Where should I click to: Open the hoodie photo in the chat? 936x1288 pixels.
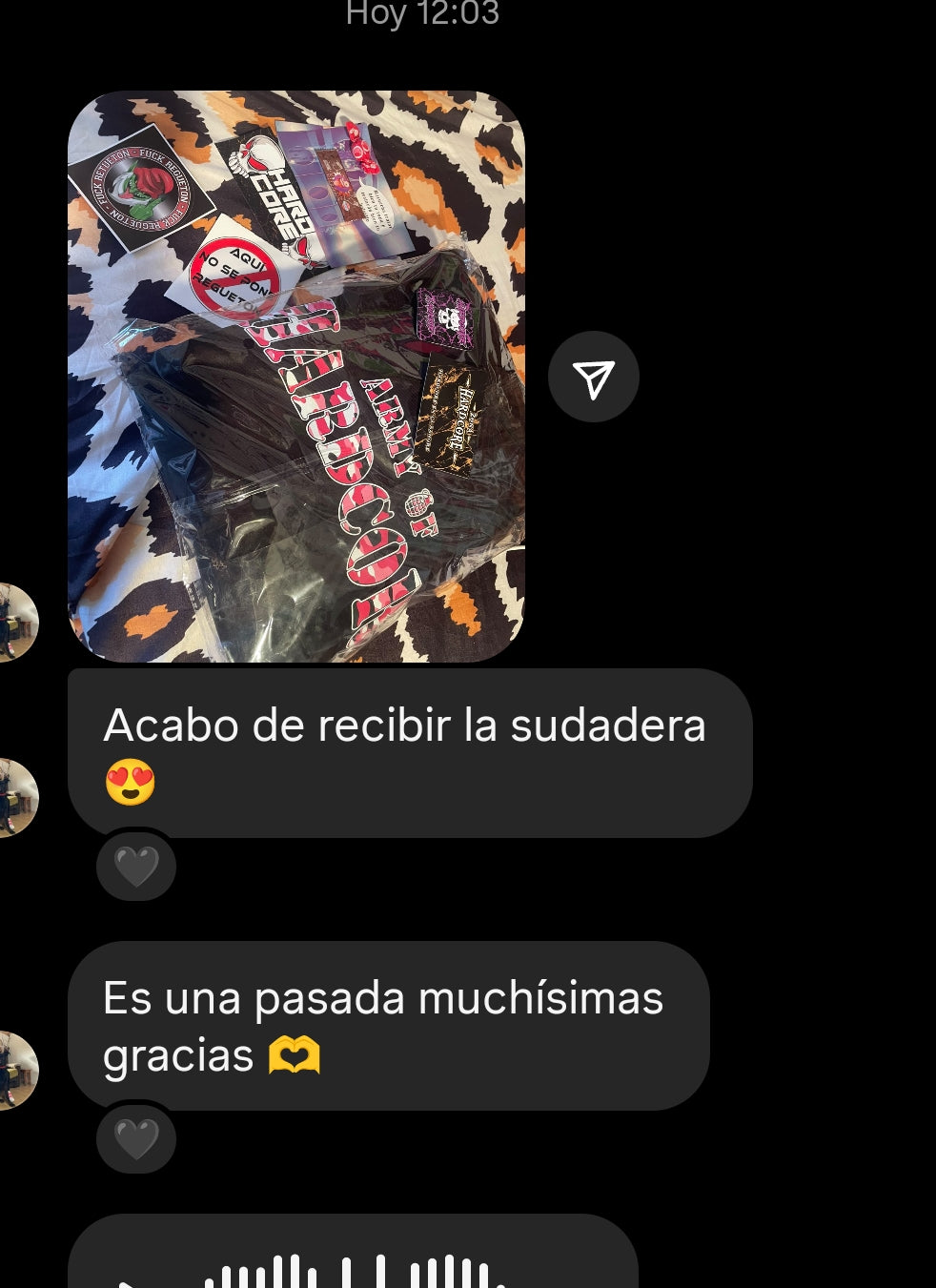pyautogui.click(x=295, y=377)
